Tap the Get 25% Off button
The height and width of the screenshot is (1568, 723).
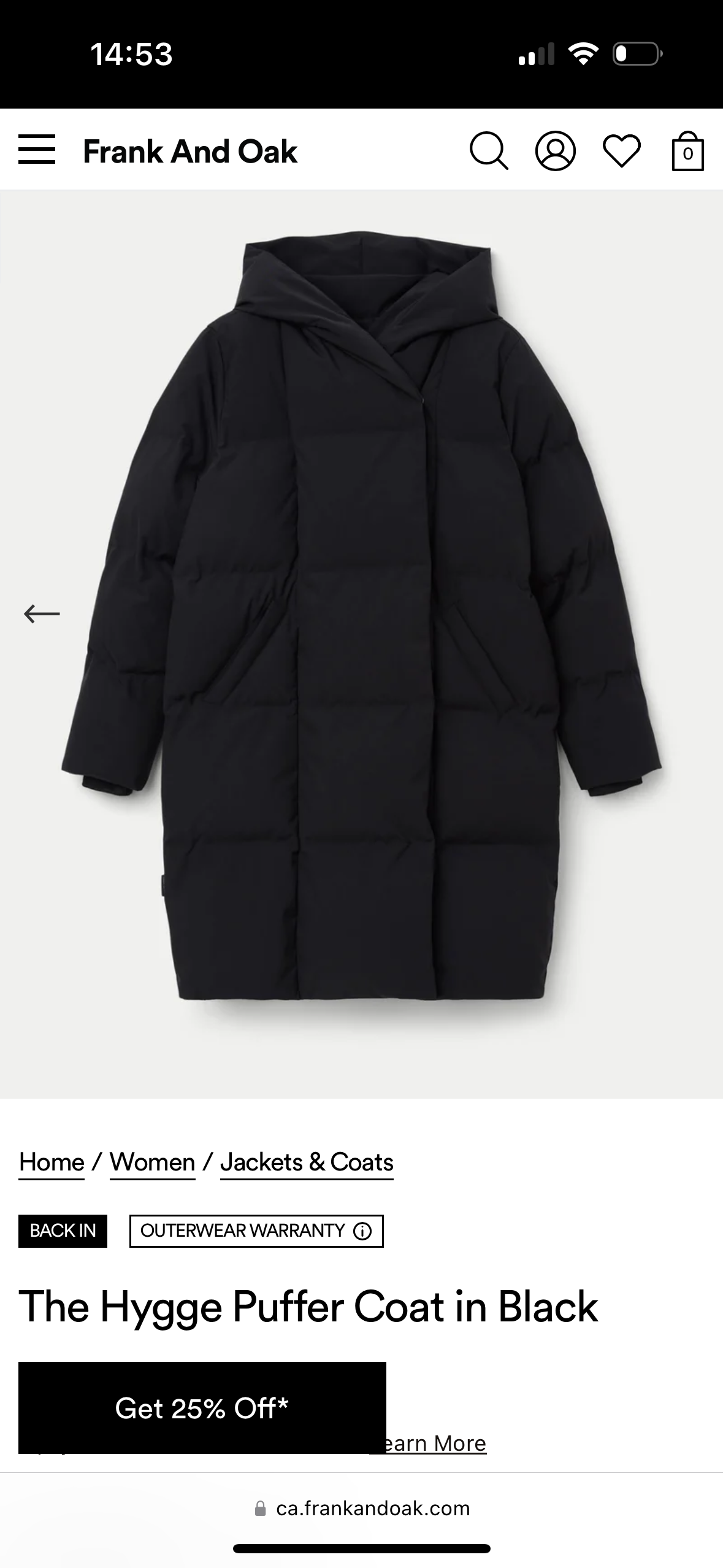pos(202,1408)
